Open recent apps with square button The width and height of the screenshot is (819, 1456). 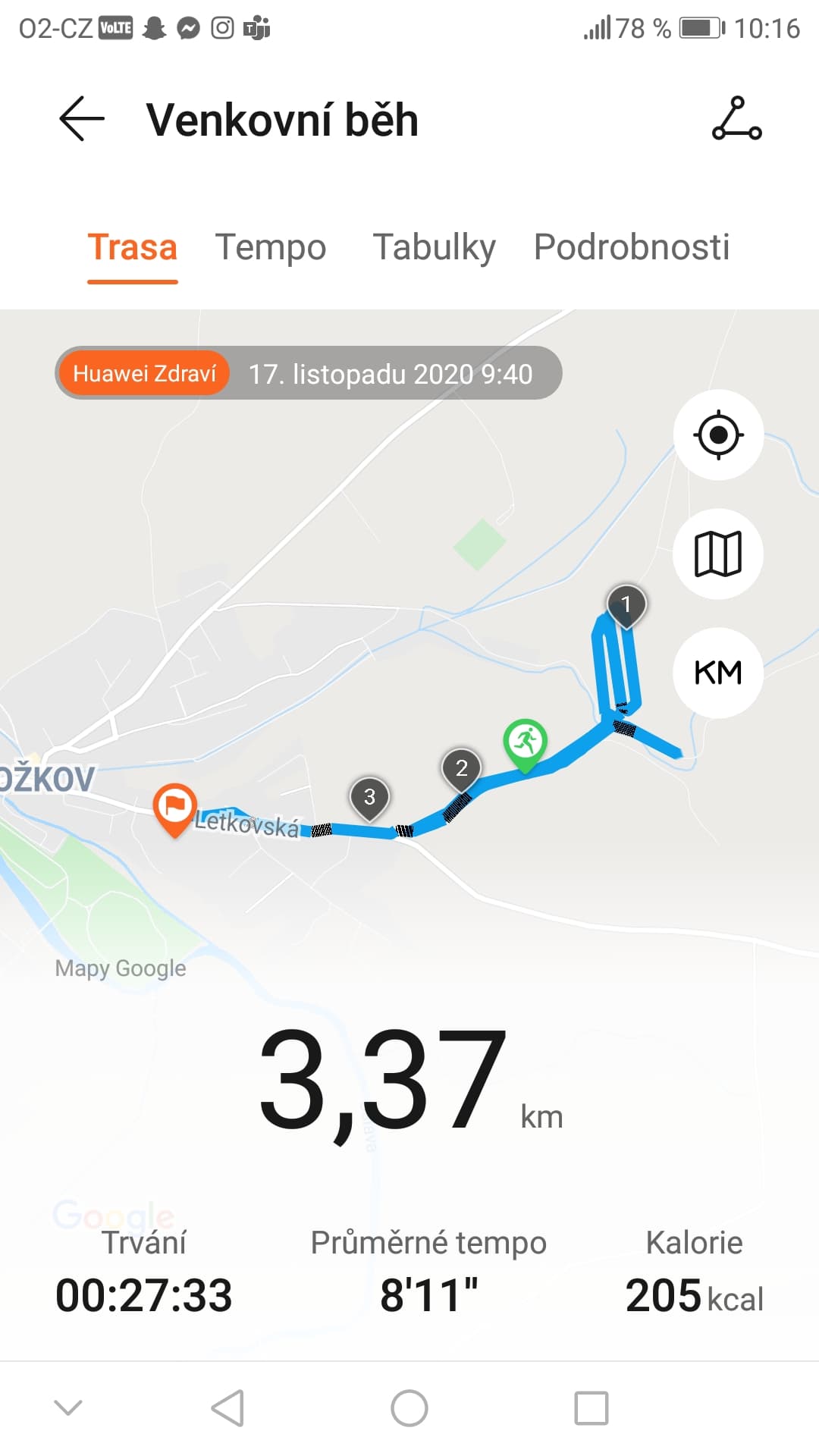[x=591, y=1408]
